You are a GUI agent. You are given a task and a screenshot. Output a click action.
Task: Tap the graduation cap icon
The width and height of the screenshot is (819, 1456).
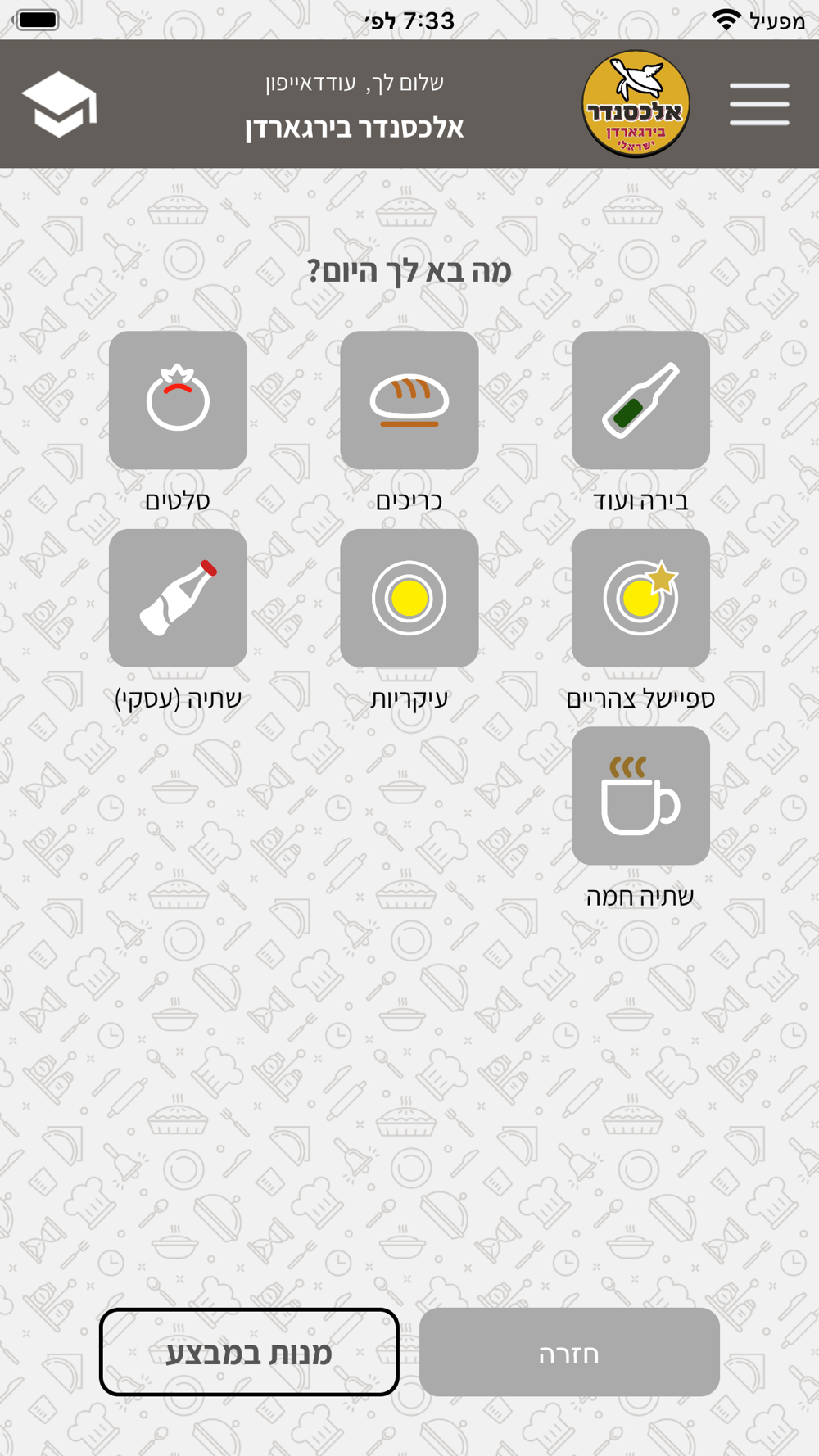tap(59, 104)
